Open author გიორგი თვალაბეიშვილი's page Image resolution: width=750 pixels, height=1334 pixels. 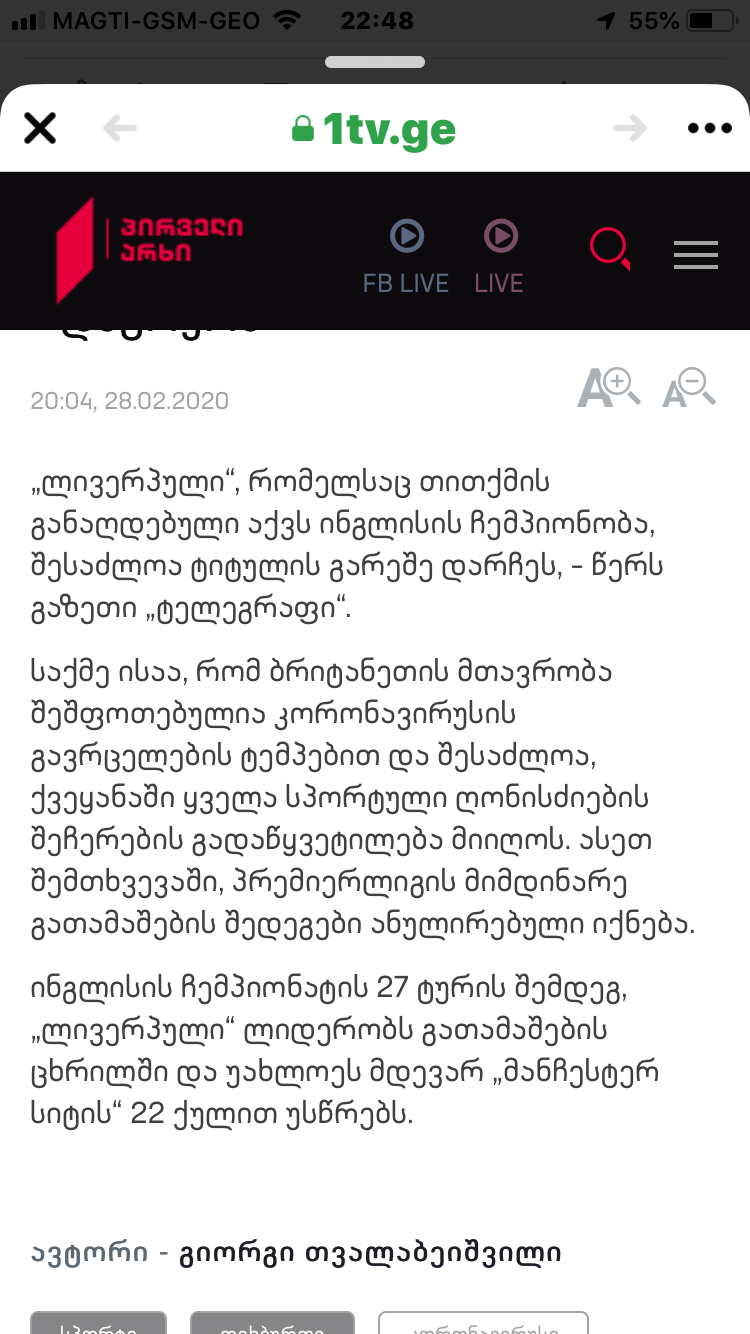click(x=370, y=1252)
